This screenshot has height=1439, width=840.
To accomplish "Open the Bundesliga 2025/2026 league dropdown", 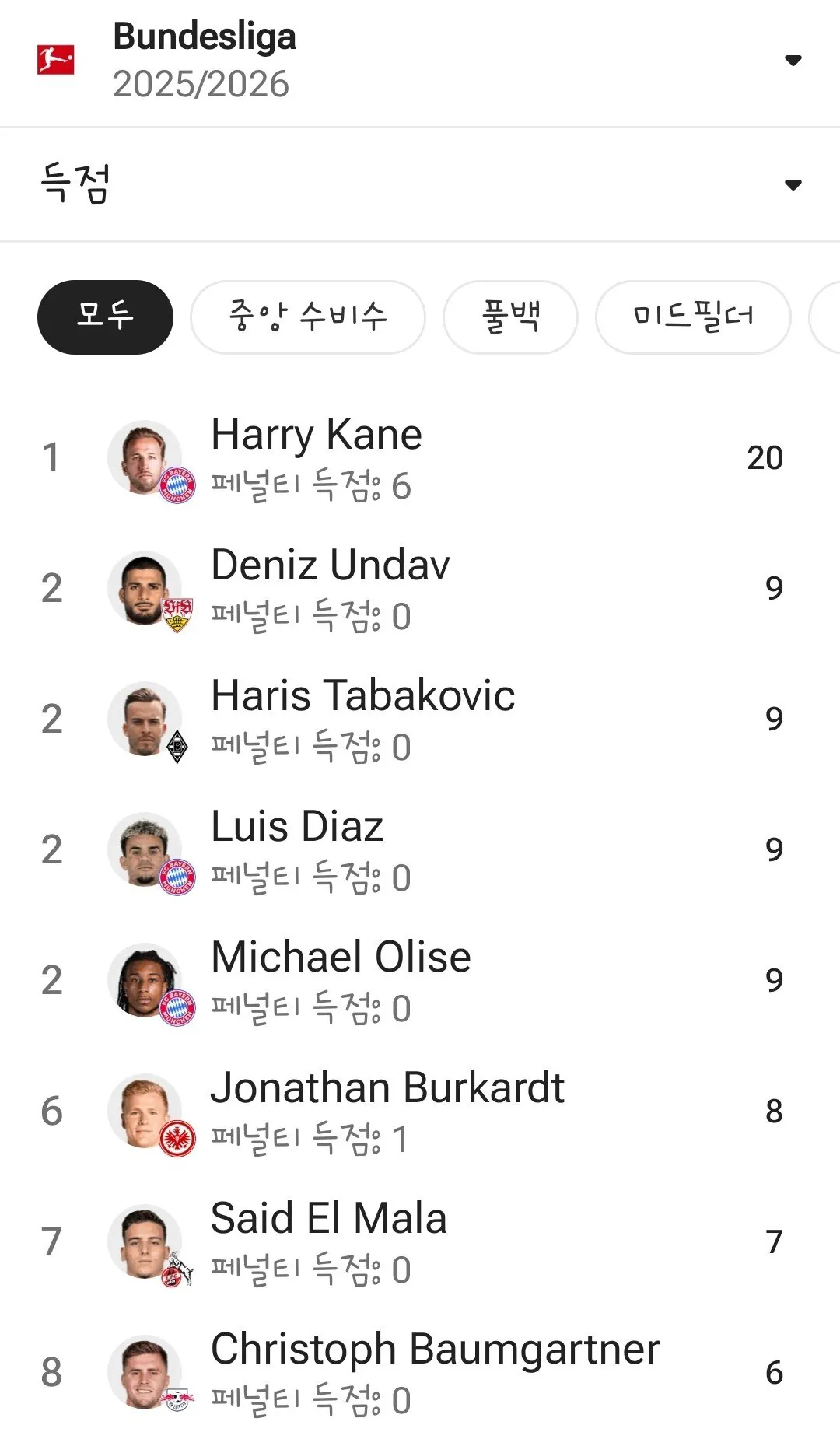I will coord(420,61).
